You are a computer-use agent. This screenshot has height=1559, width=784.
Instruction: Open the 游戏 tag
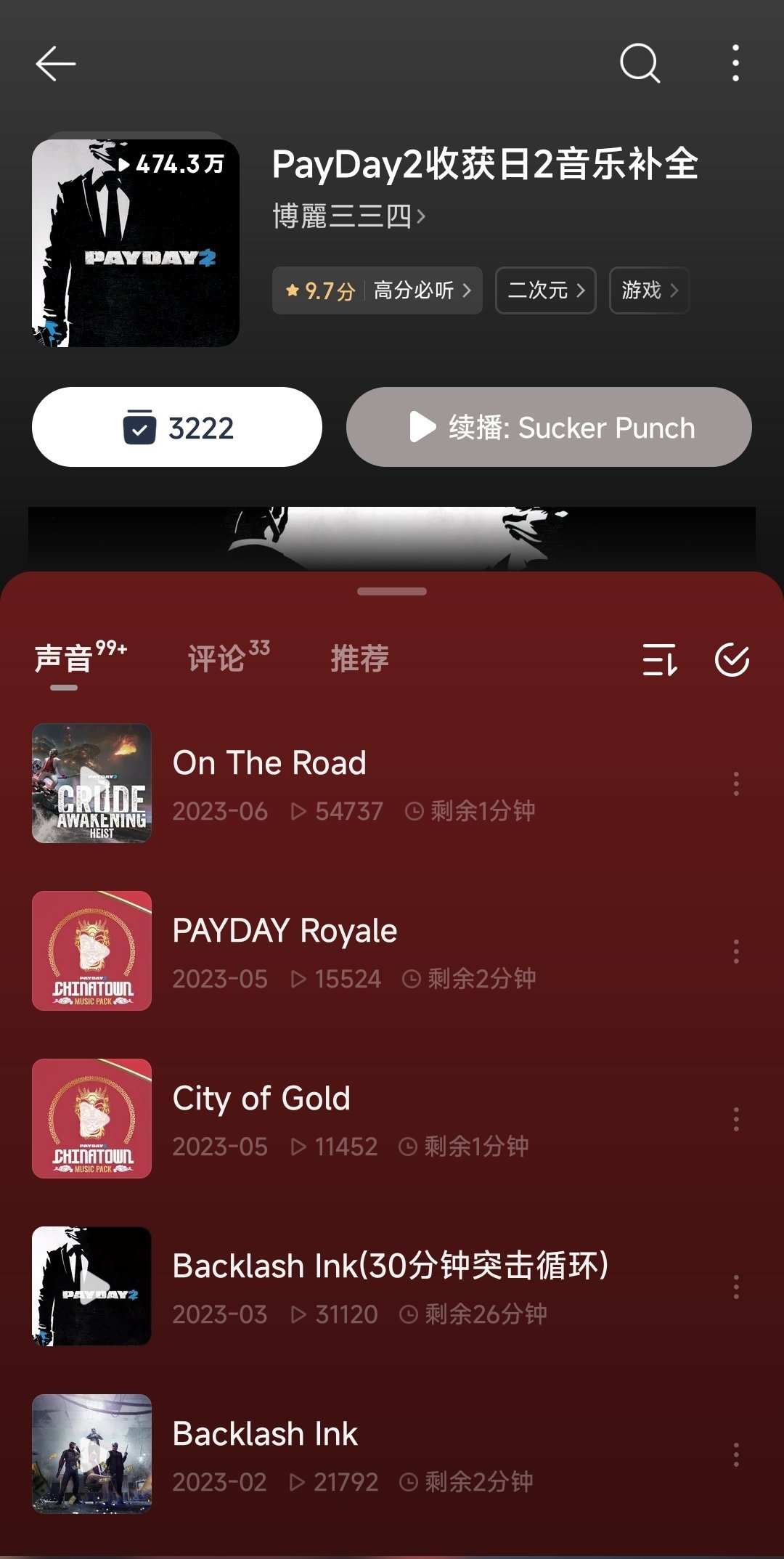[649, 291]
